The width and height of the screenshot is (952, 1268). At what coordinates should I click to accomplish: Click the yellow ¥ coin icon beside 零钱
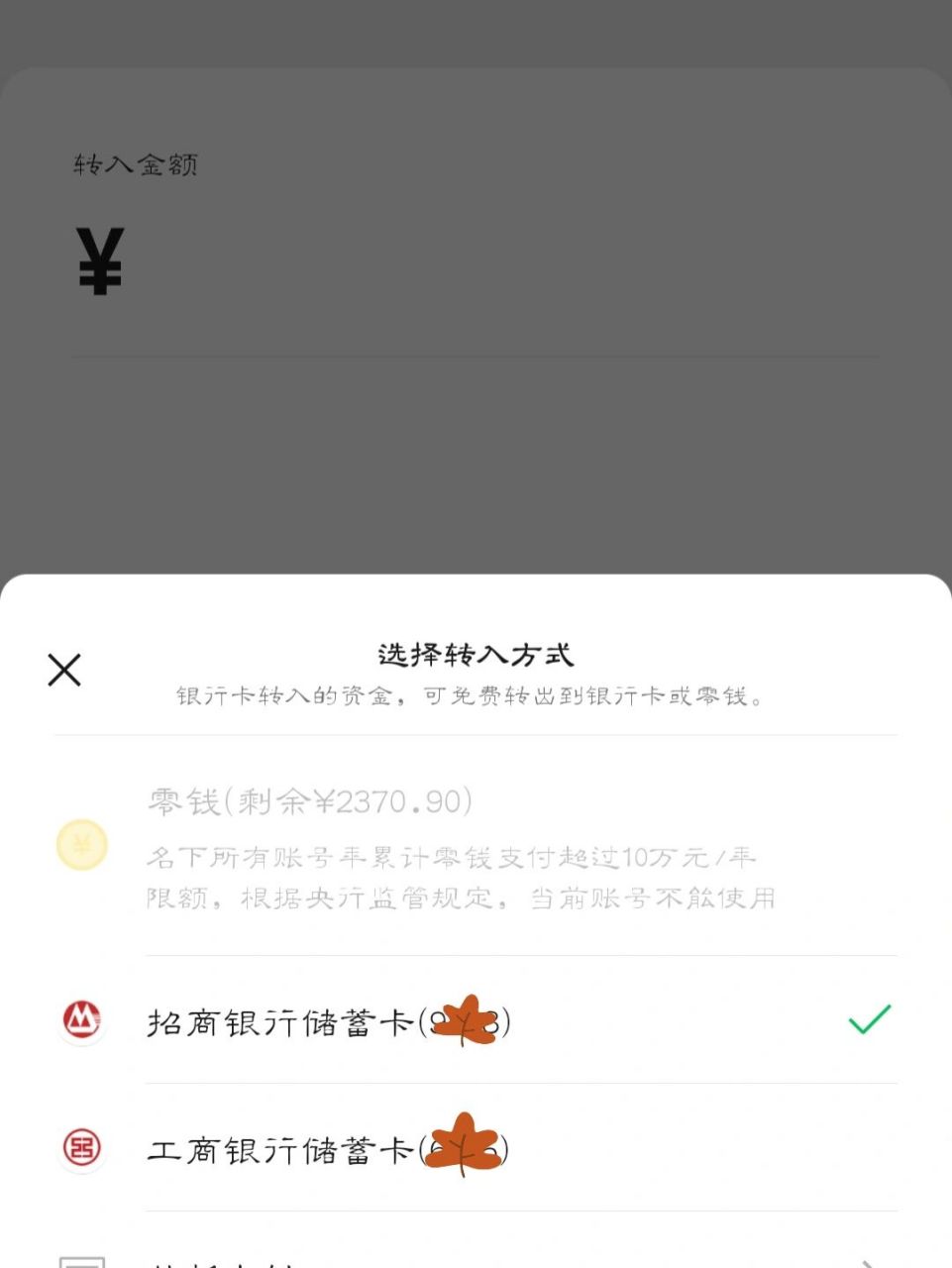click(x=82, y=845)
